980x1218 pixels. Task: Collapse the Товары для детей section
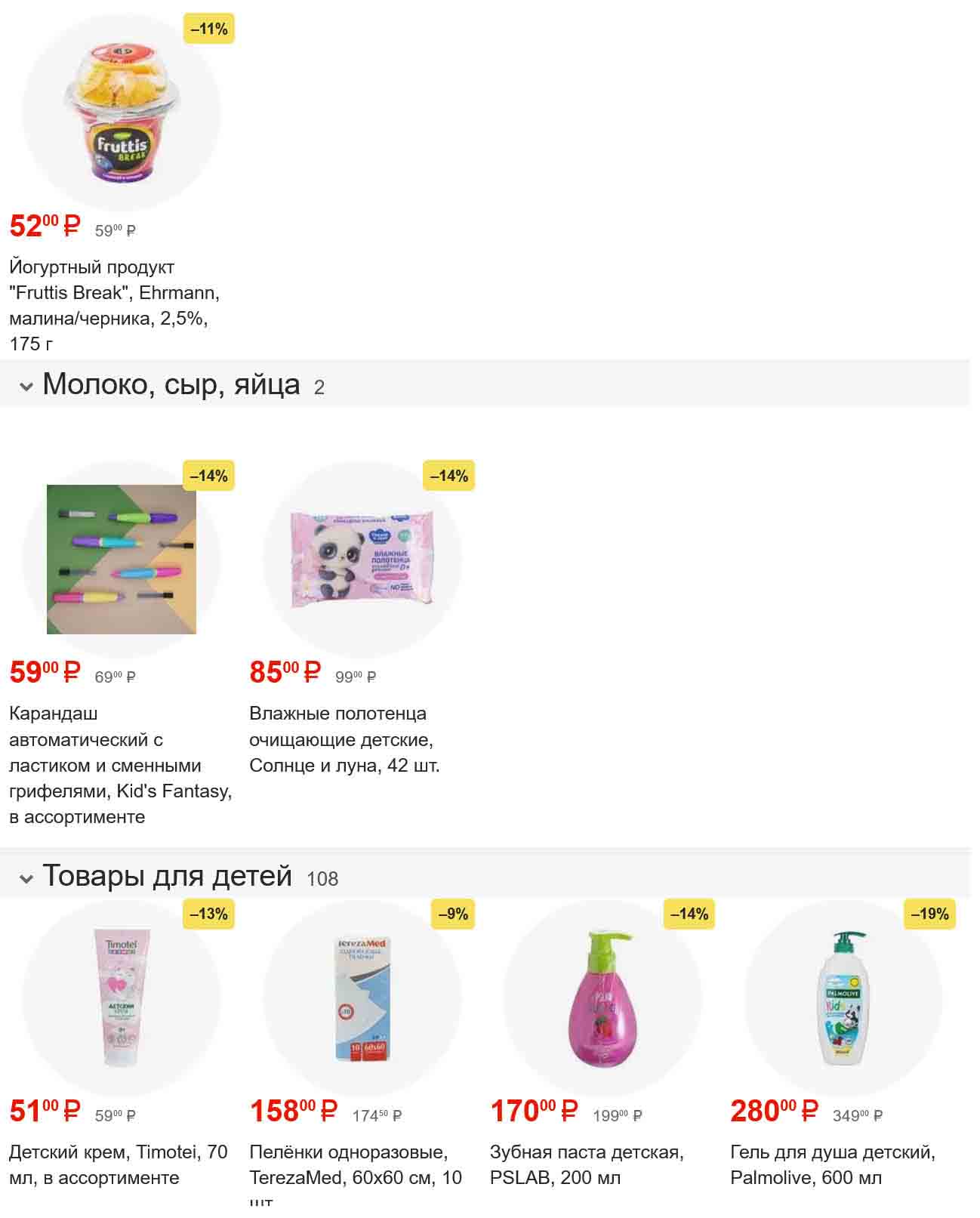coord(26,878)
